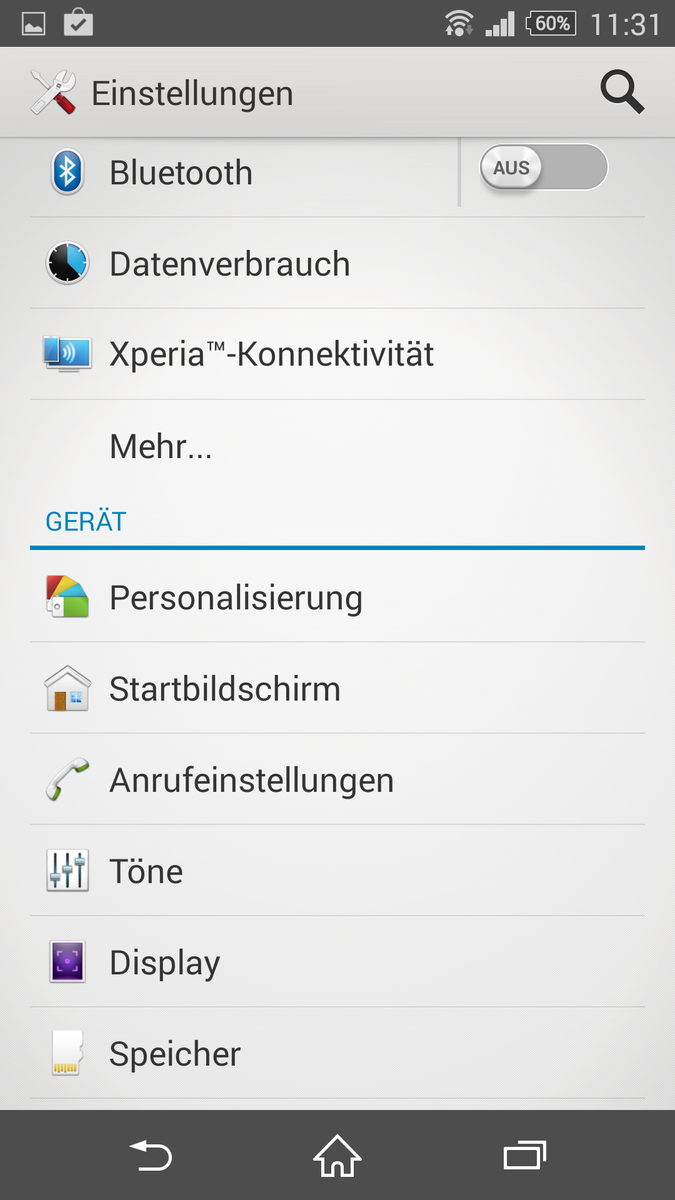Show recent apps
This screenshot has width=675, height=1200.
click(524, 1156)
